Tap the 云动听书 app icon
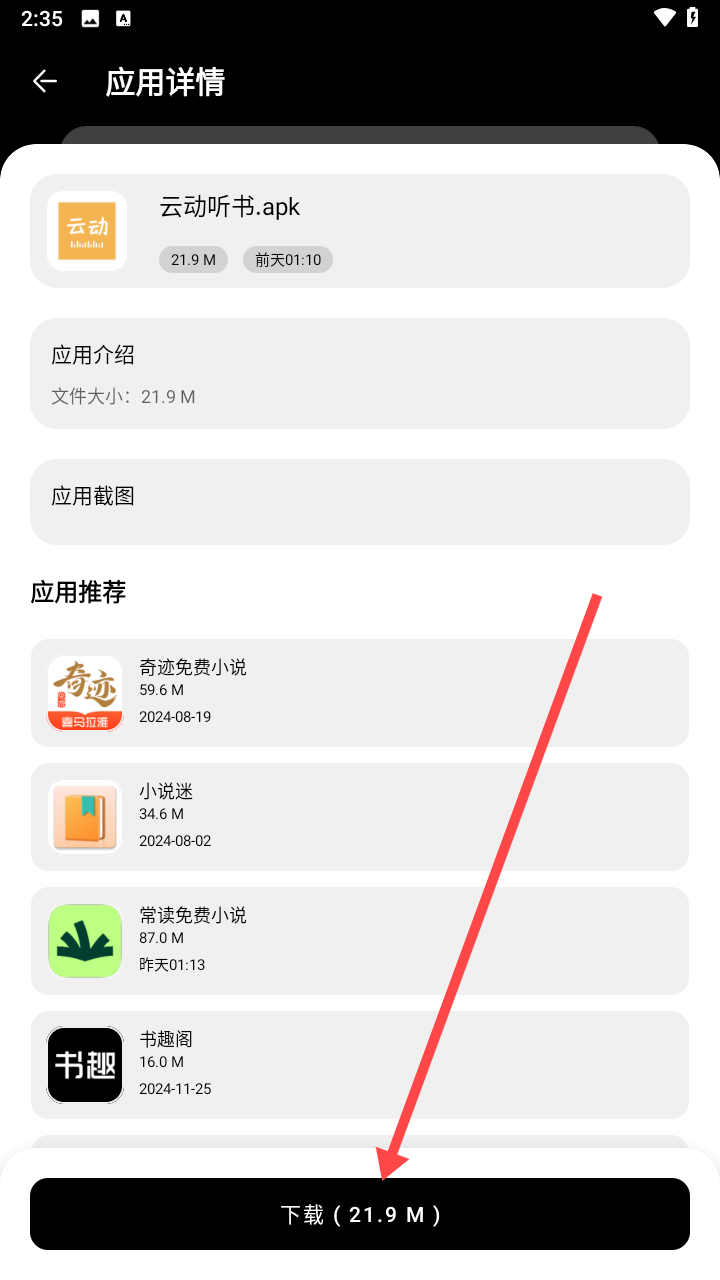Screen dimensions: 720x1280 point(86,230)
